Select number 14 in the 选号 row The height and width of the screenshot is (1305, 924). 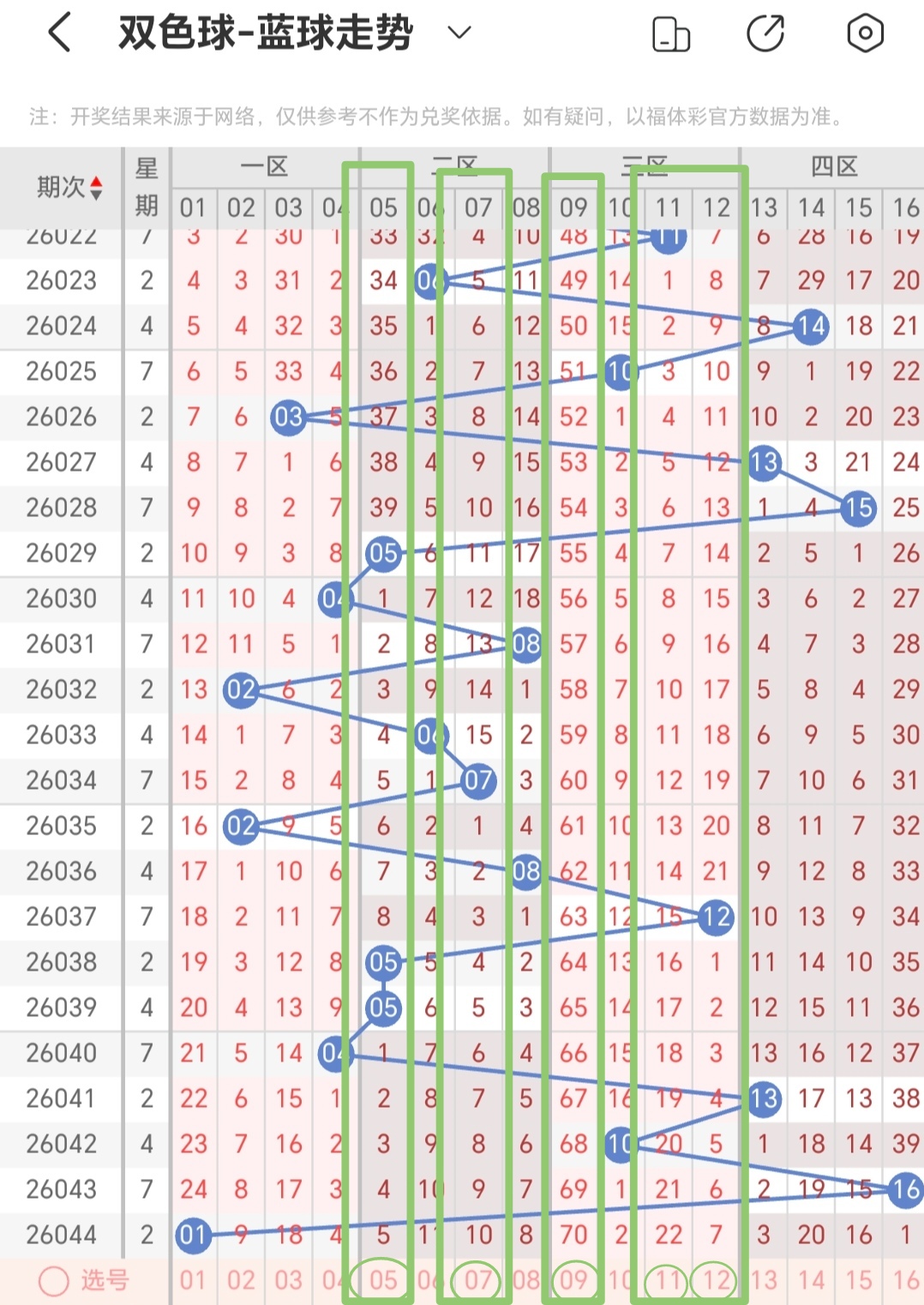[811, 1281]
